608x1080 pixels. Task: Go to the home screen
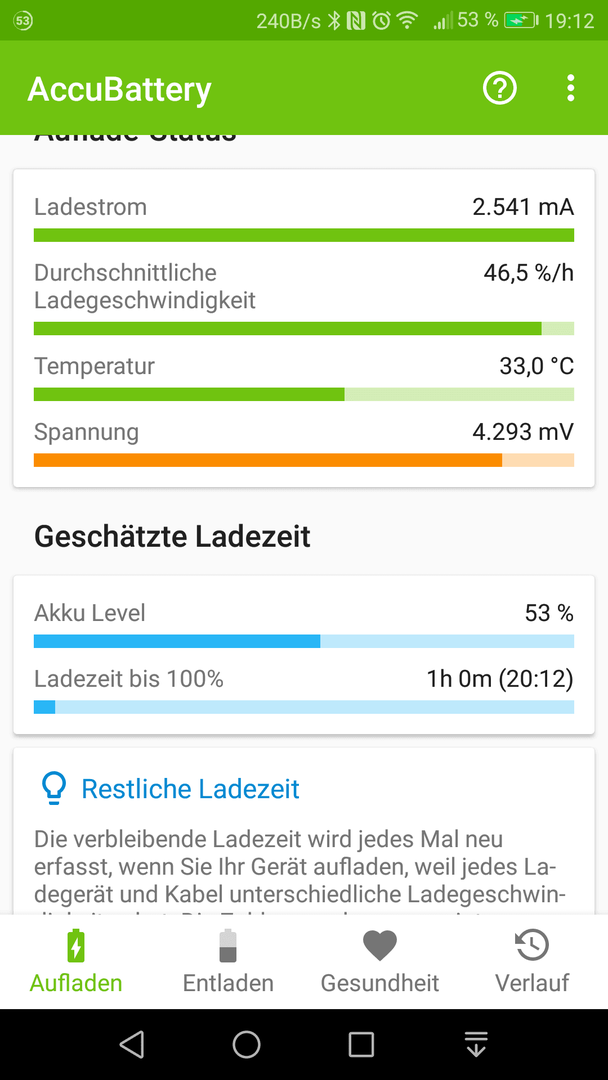pos(247,1043)
